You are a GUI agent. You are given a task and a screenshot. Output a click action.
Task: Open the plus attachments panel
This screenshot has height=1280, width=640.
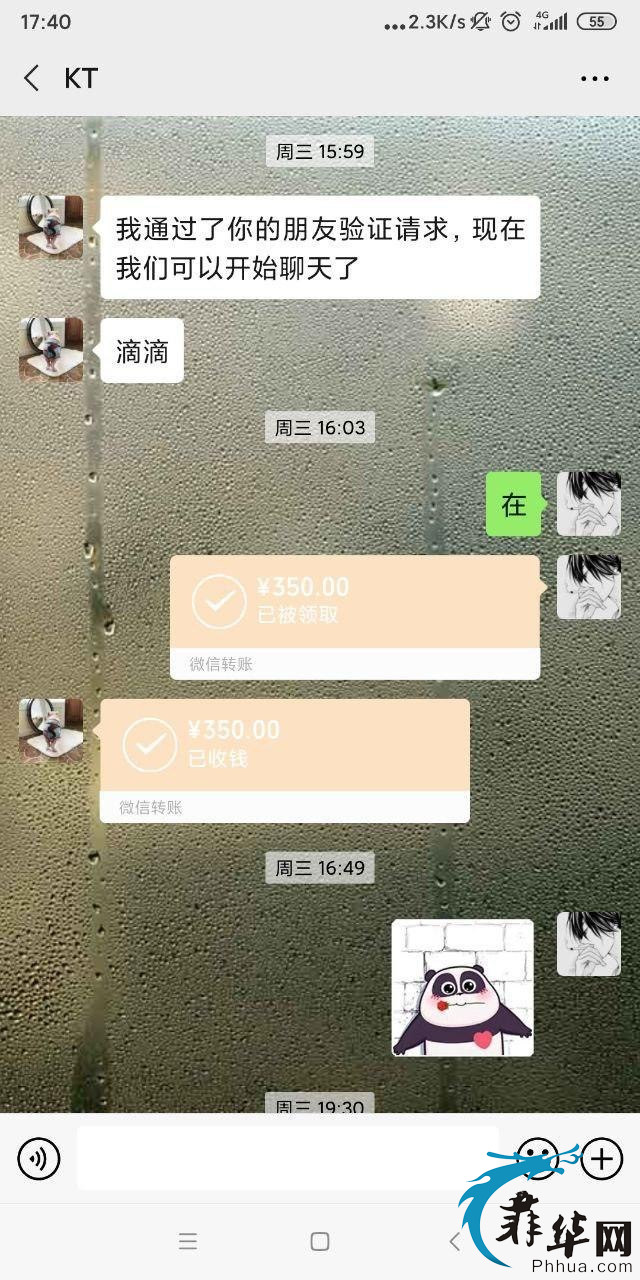[601, 1159]
